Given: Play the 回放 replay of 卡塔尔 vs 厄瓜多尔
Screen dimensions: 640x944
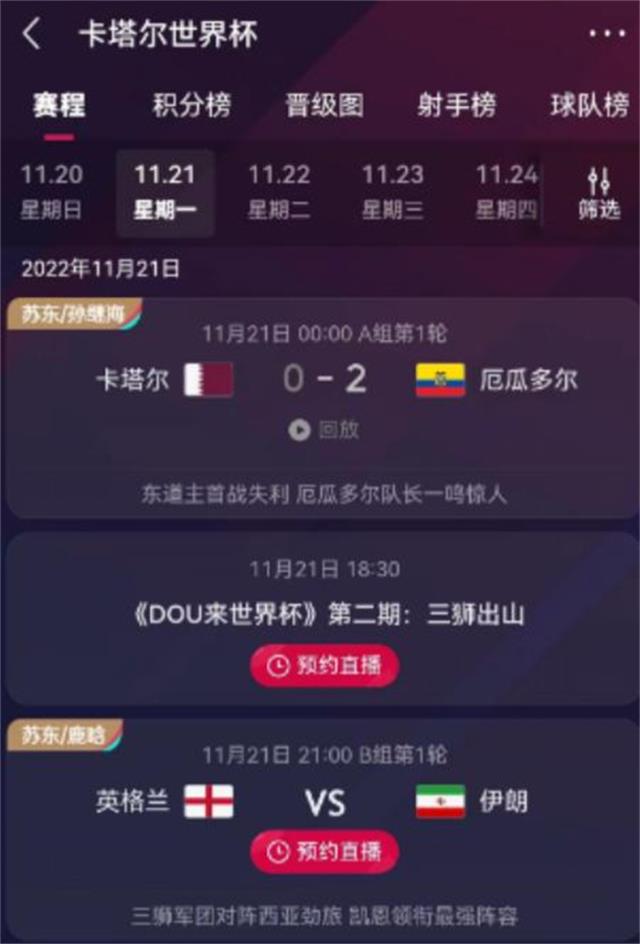Looking at the screenshot, I should (323, 430).
